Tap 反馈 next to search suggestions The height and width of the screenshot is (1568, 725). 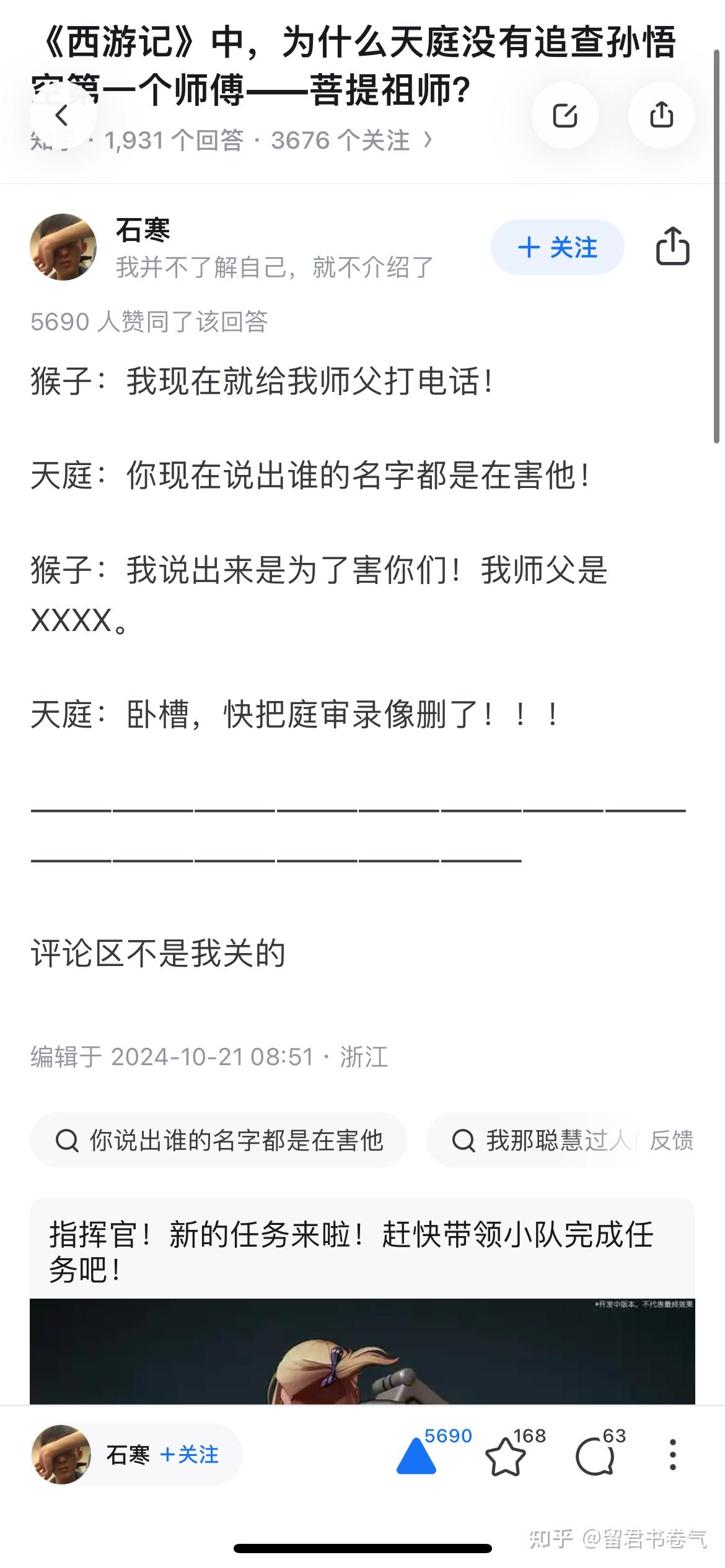coord(671,1140)
